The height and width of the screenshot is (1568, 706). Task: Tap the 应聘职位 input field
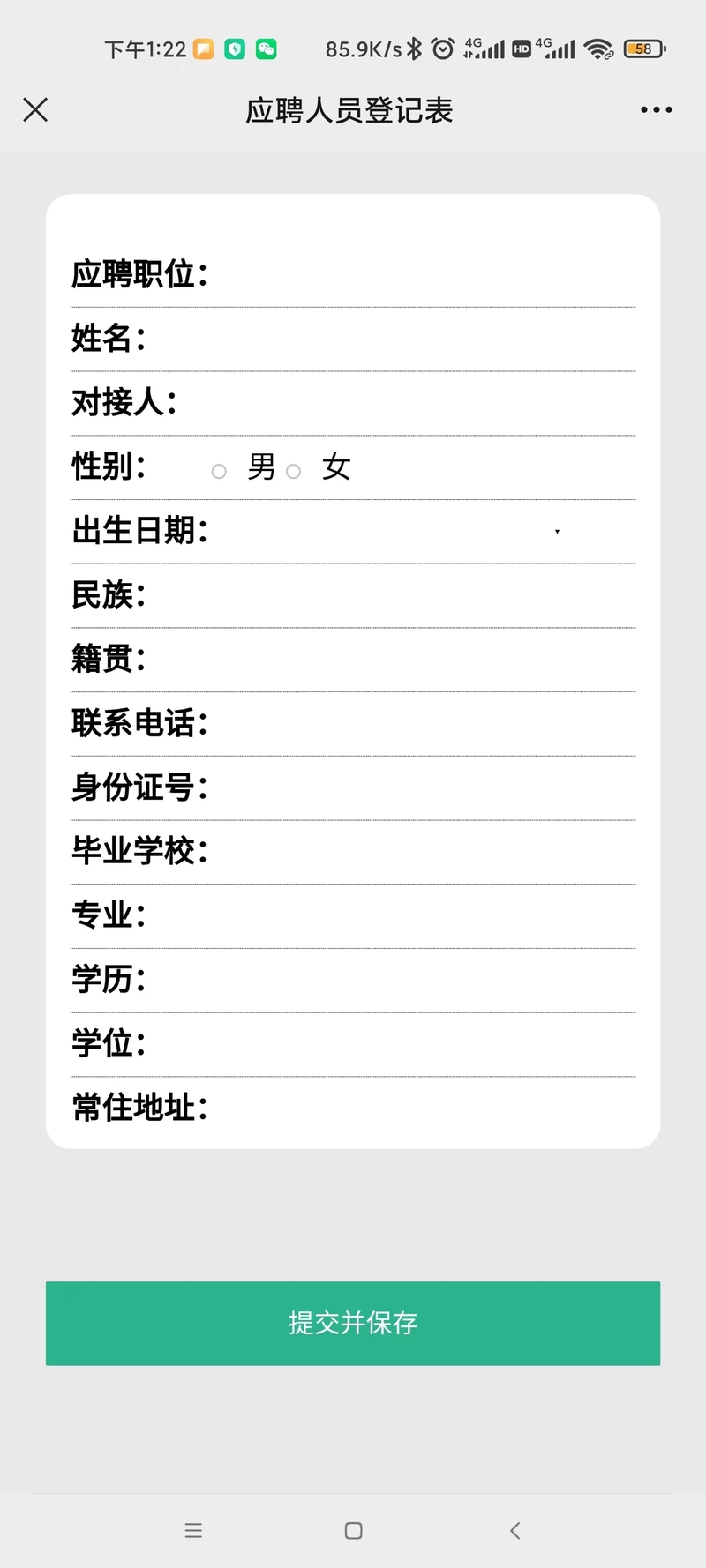click(422, 274)
